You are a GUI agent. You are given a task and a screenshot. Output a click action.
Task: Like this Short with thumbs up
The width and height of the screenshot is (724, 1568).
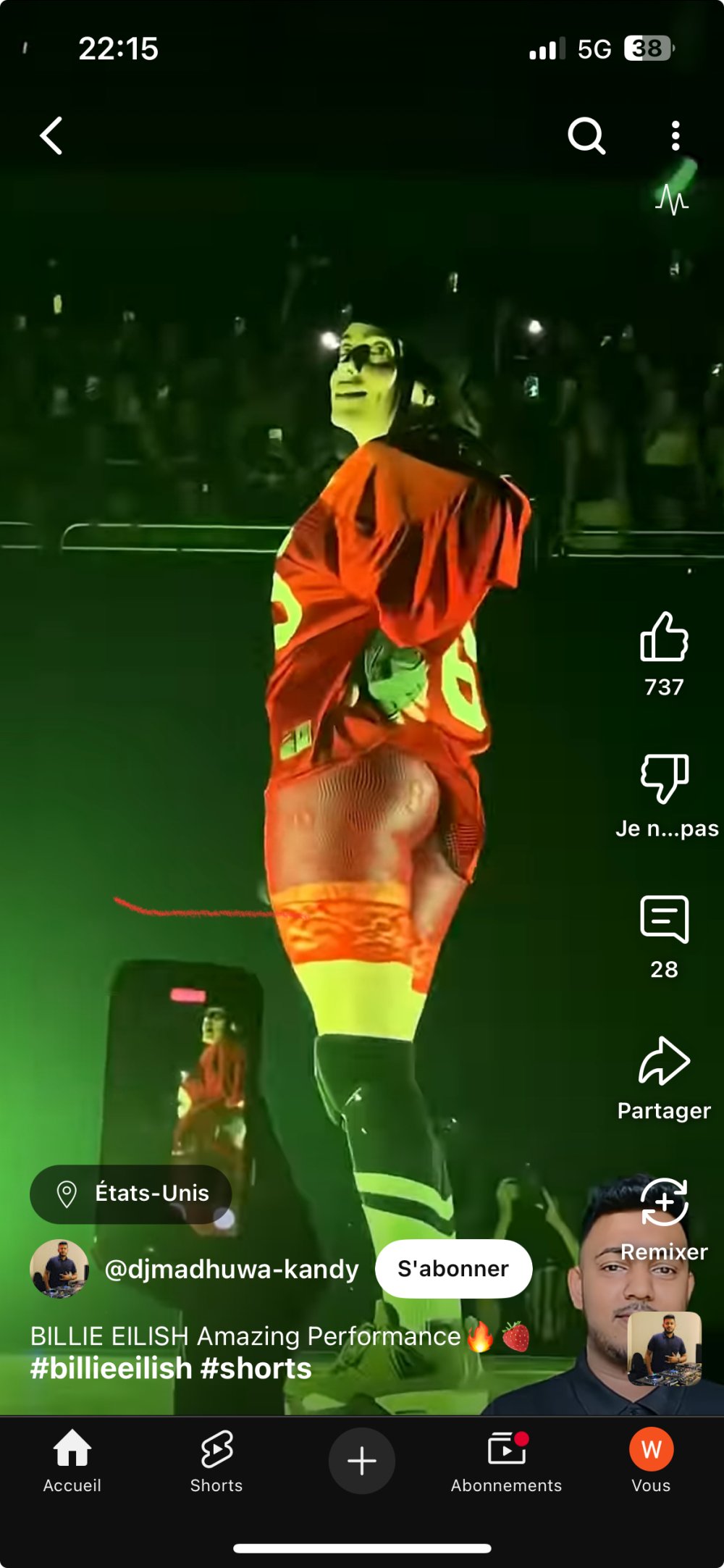[x=664, y=638]
